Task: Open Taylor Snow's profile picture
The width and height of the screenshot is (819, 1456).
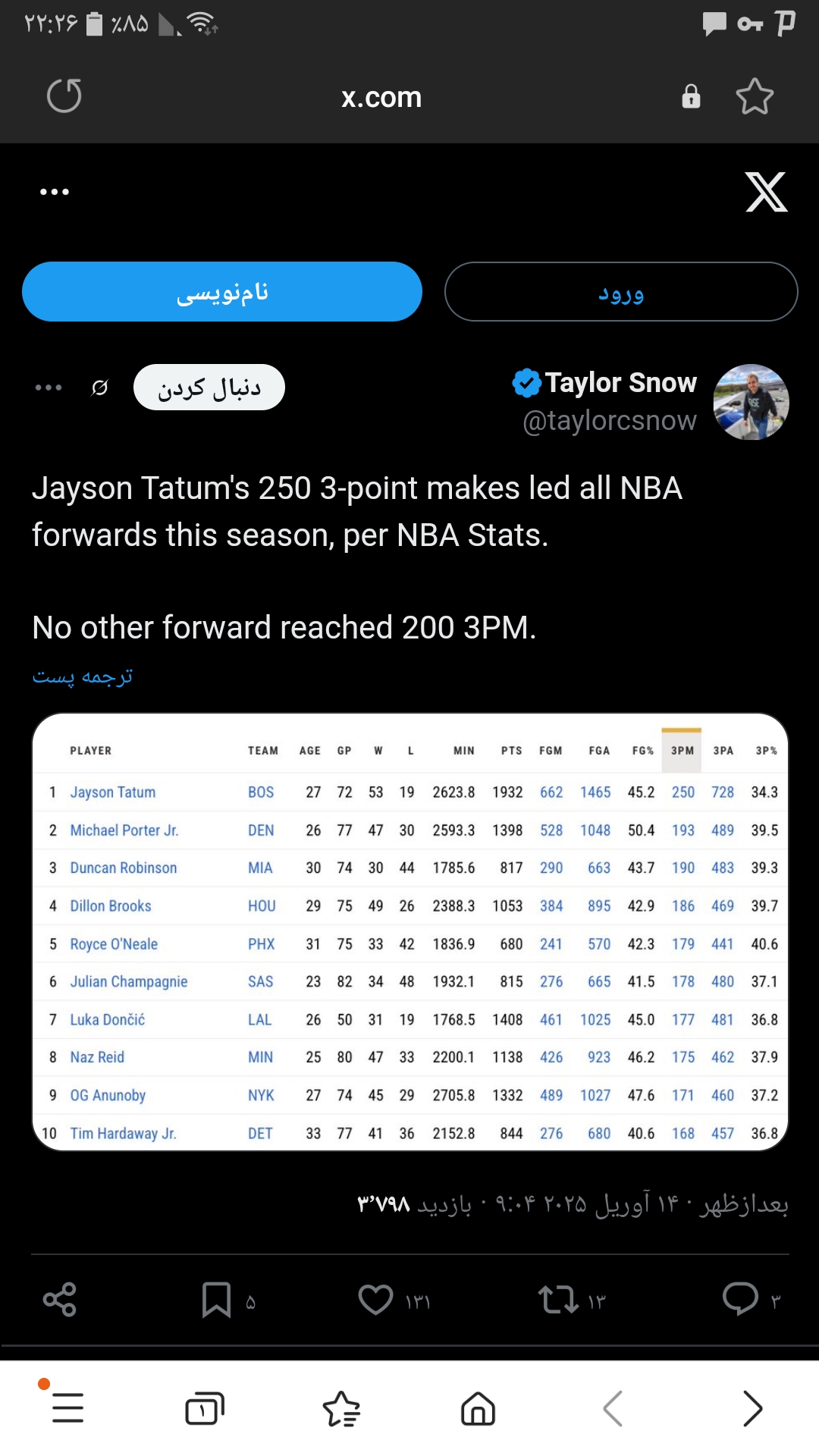Action: [x=751, y=402]
